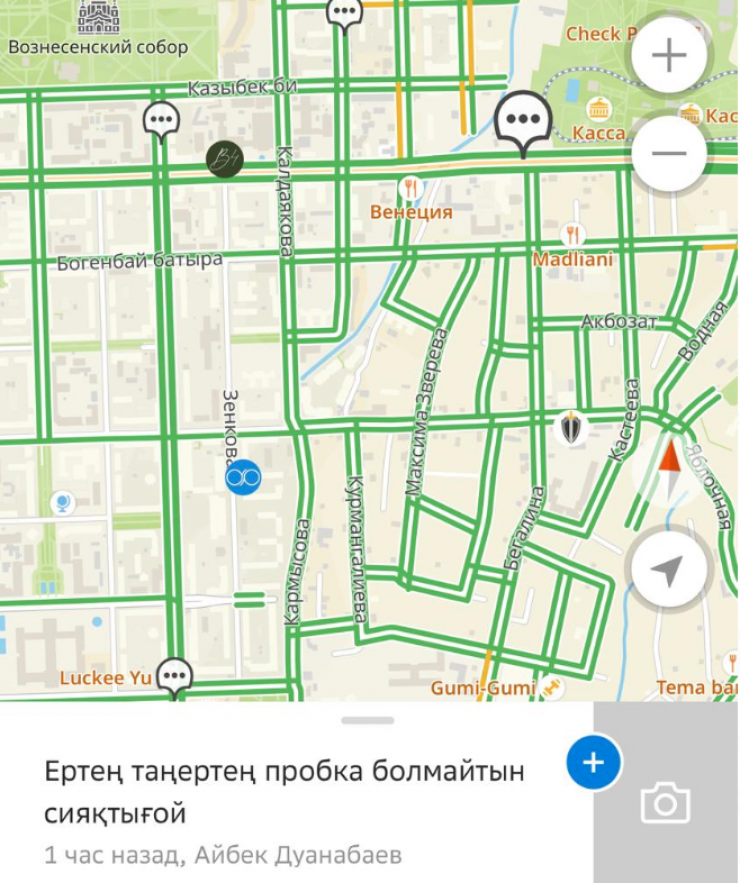Open road comment bubble near Luckee Yu

176,676
